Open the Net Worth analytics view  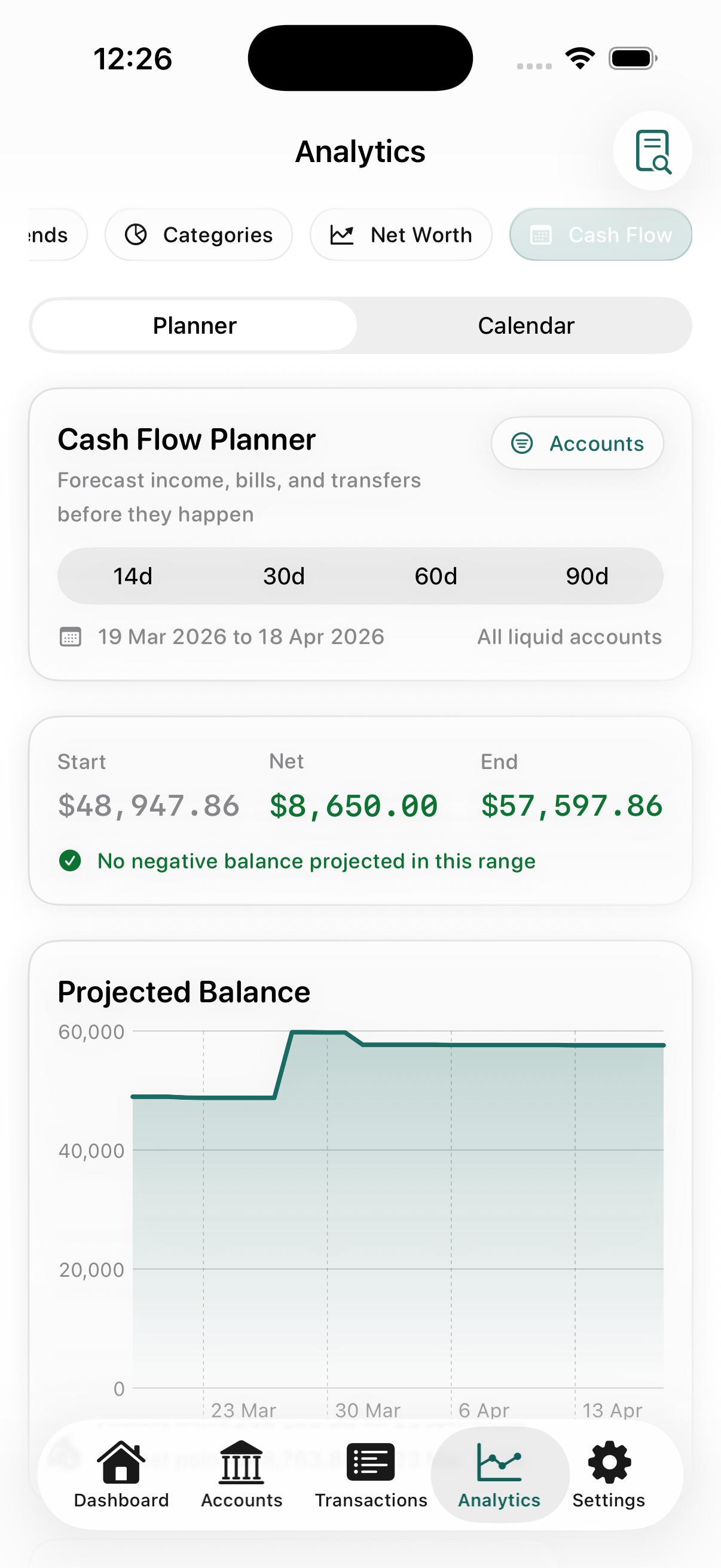(401, 234)
